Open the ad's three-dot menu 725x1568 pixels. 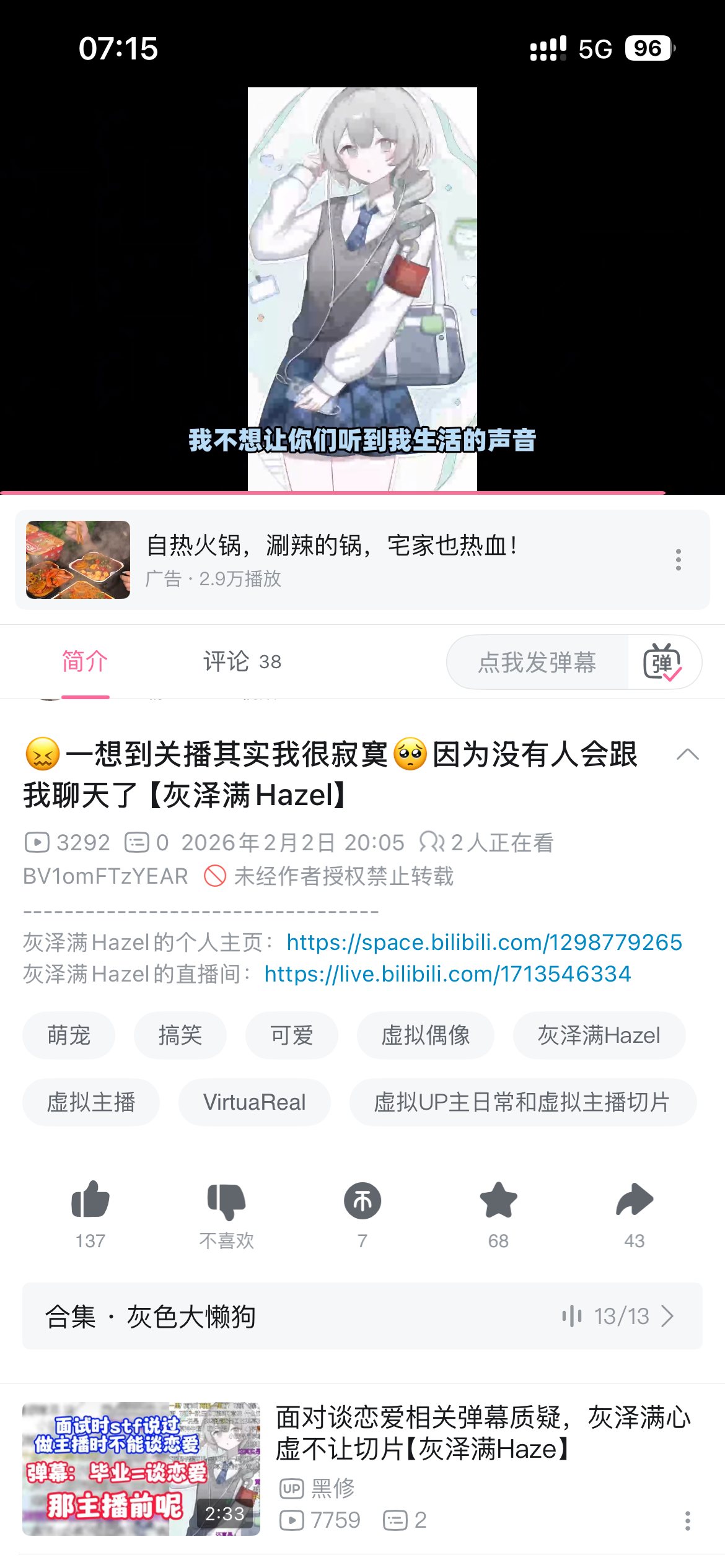(x=679, y=559)
